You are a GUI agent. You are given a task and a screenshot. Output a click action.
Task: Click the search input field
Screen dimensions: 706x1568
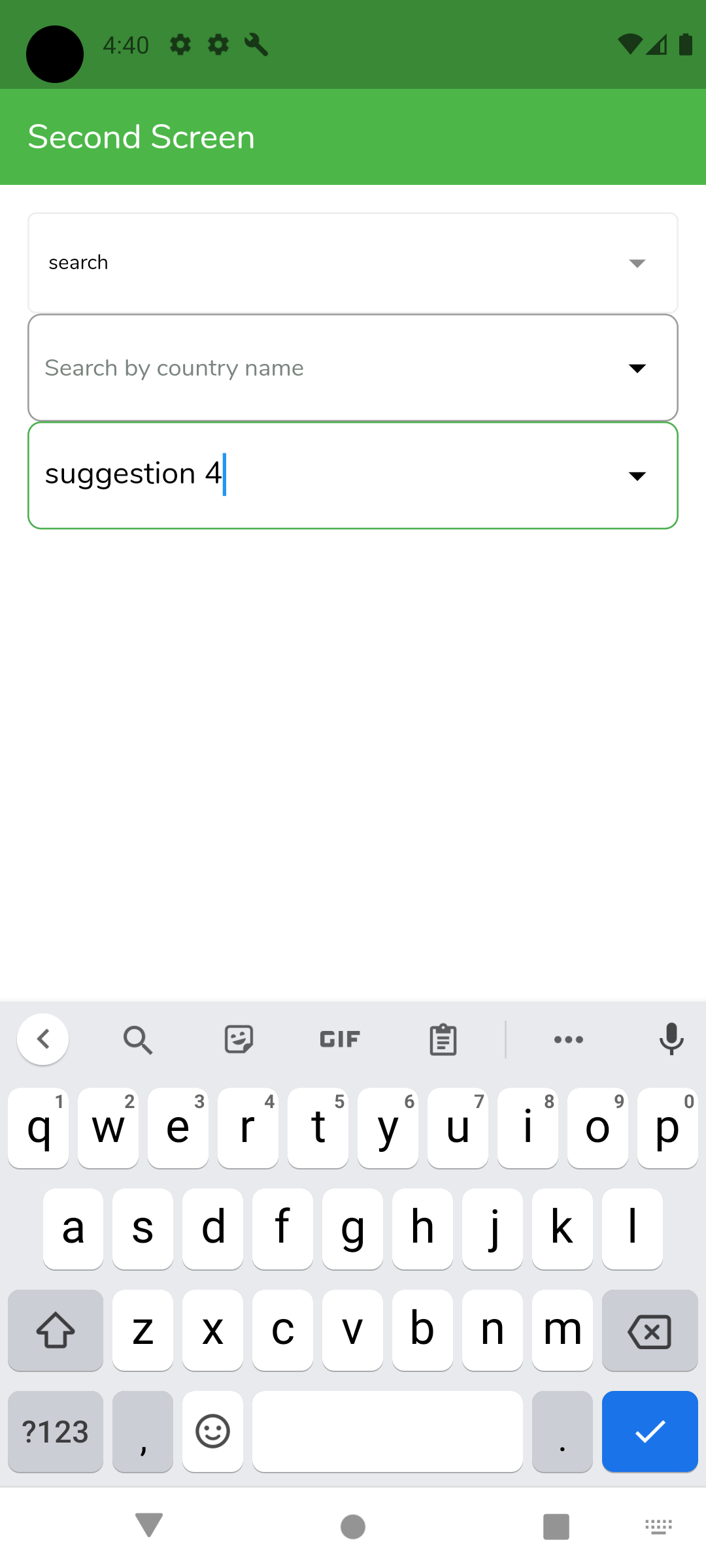[x=261, y=263]
